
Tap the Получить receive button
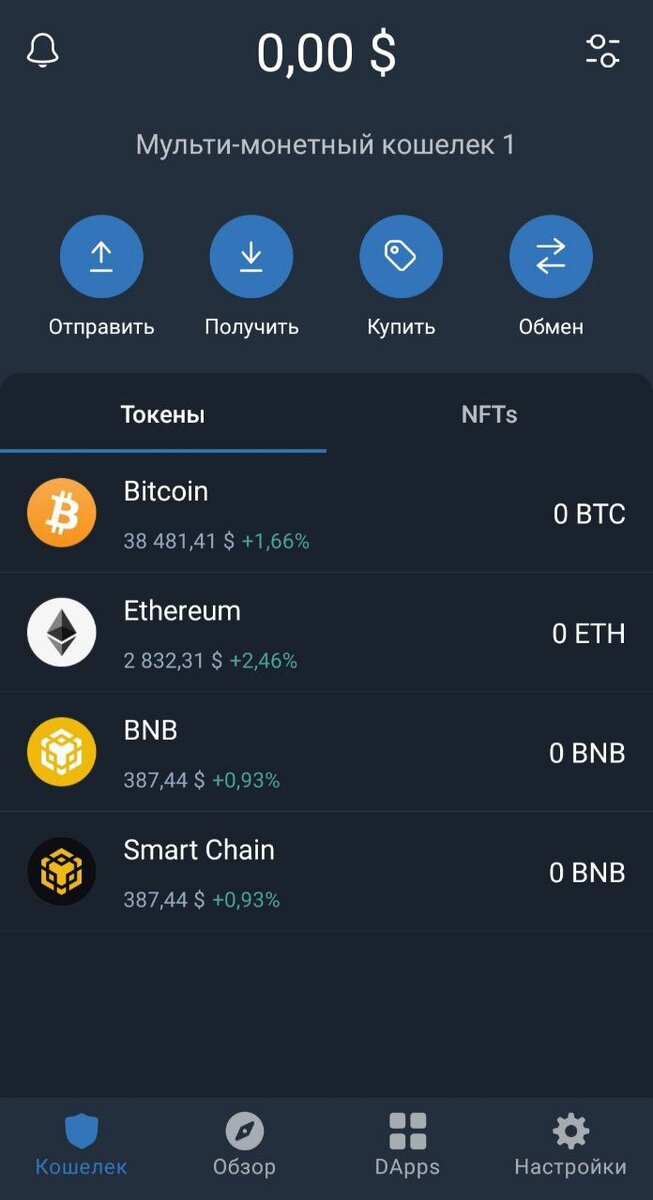(x=251, y=257)
